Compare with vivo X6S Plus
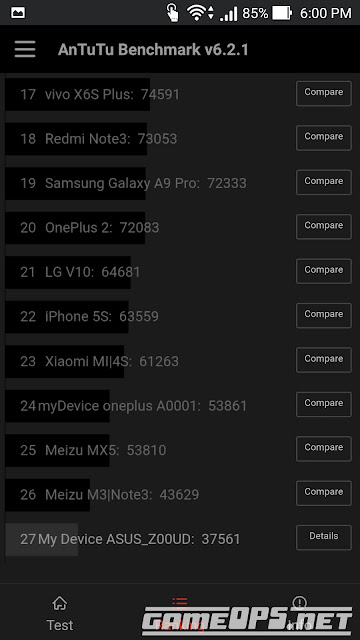 (324, 93)
